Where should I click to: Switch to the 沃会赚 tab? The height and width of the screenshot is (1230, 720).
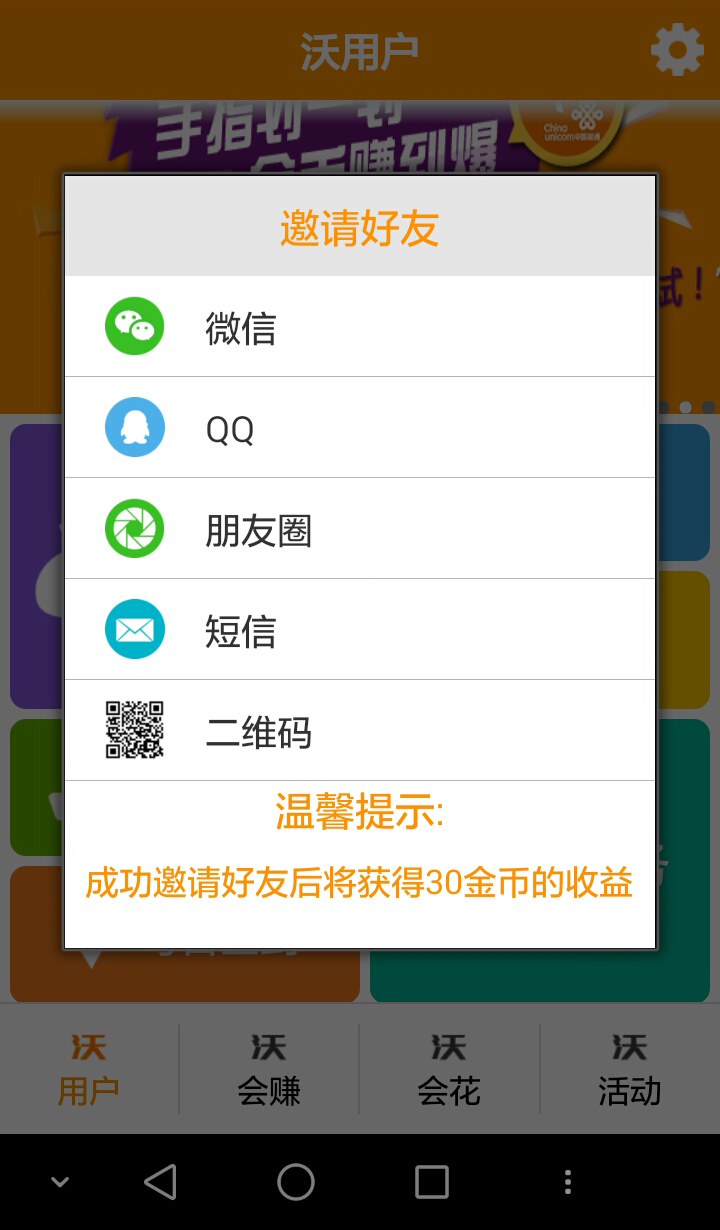(269, 1070)
